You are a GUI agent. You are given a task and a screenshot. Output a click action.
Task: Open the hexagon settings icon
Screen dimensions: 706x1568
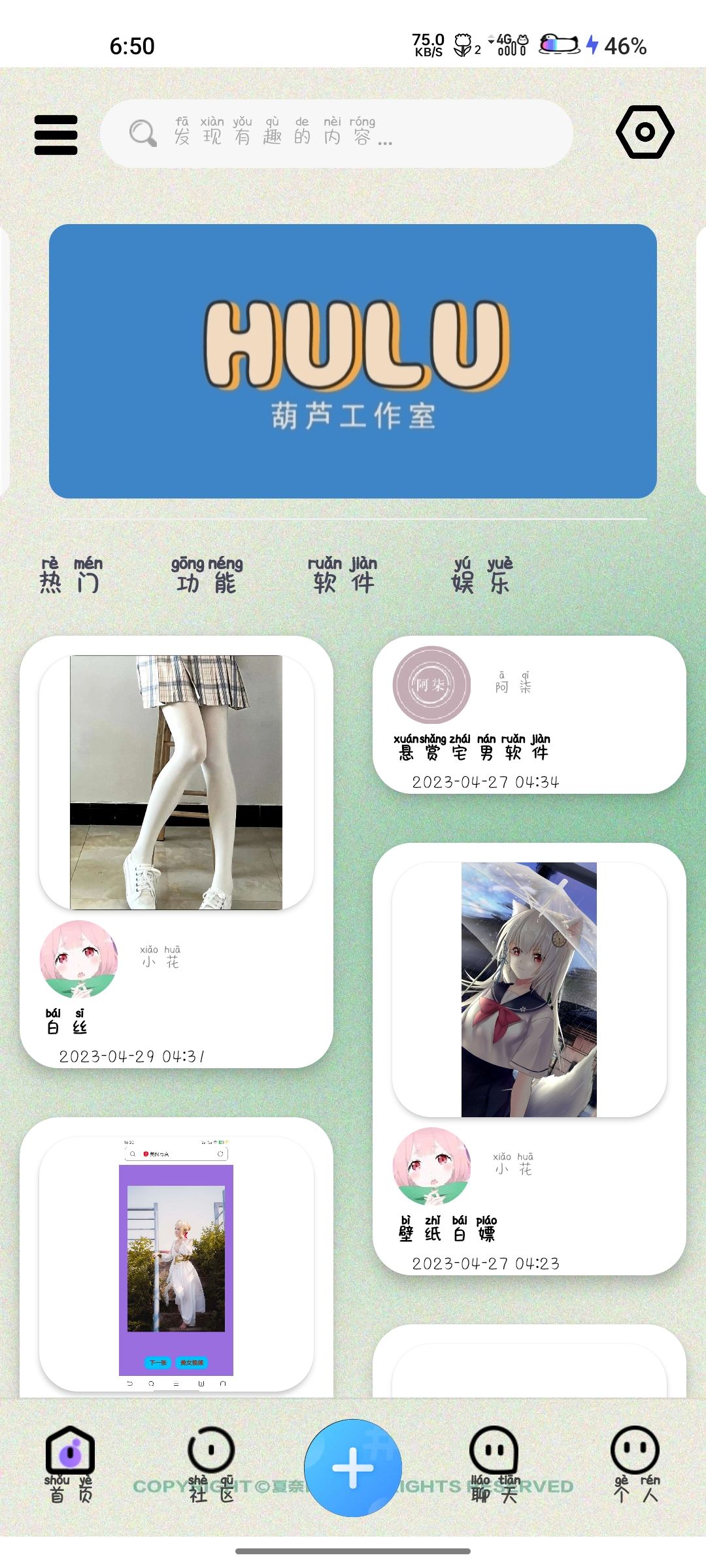point(645,133)
